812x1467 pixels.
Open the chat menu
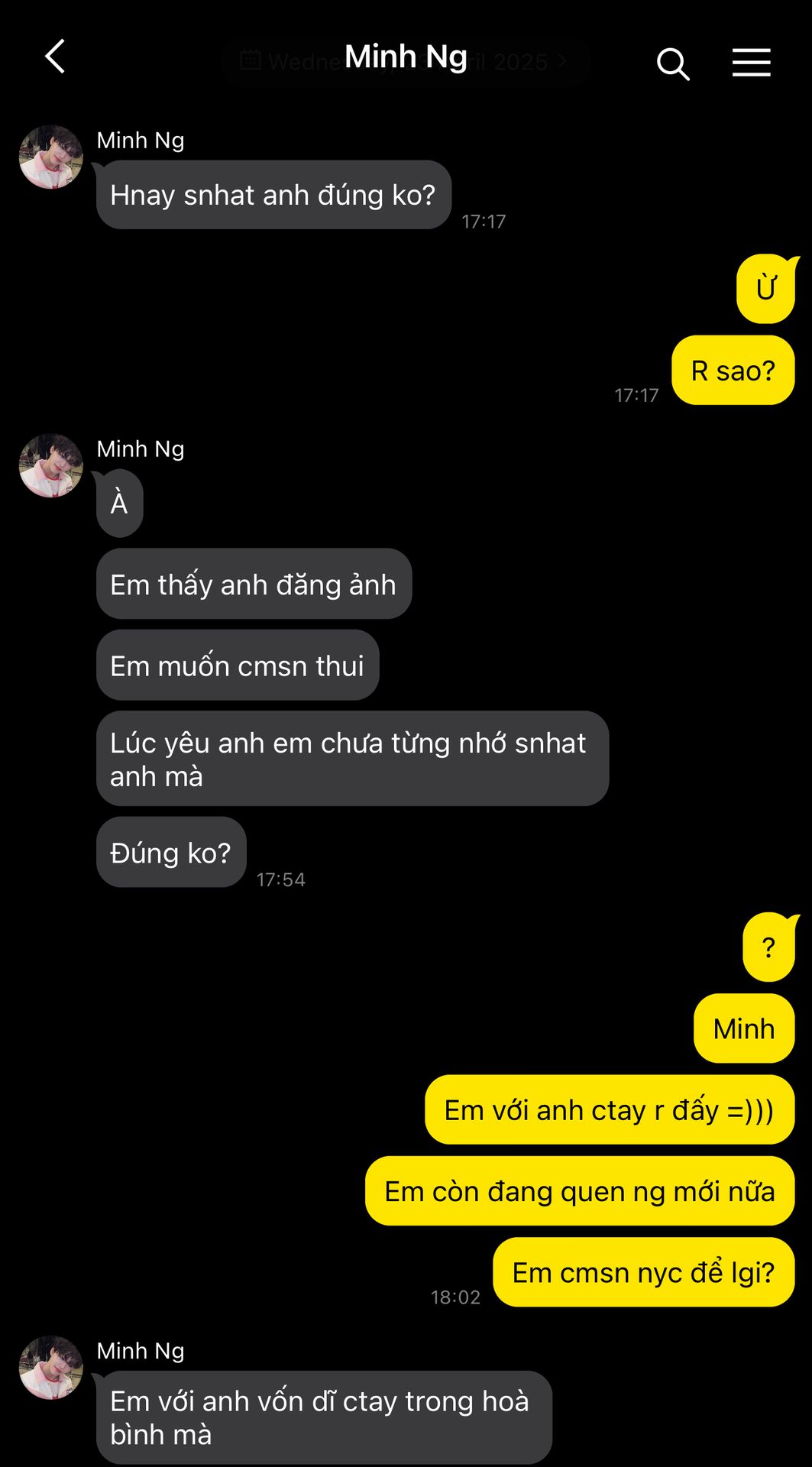pyautogui.click(x=751, y=63)
